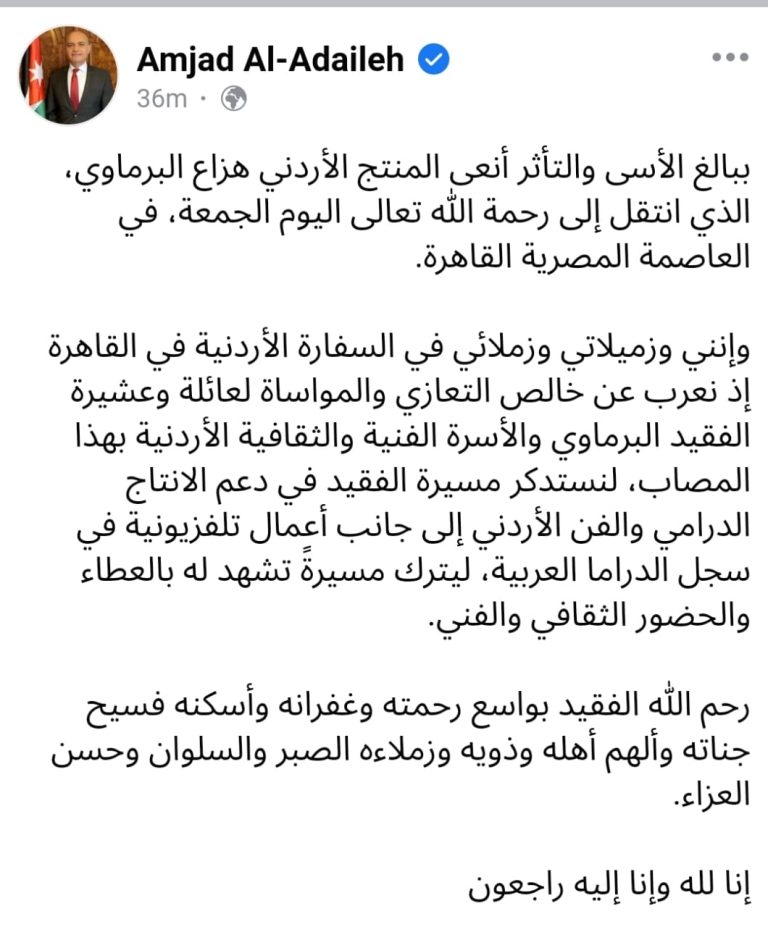Screen dimensions: 768x927
Task: Open Amjad Al-Adaileh's profile picture
Action: click(68, 76)
